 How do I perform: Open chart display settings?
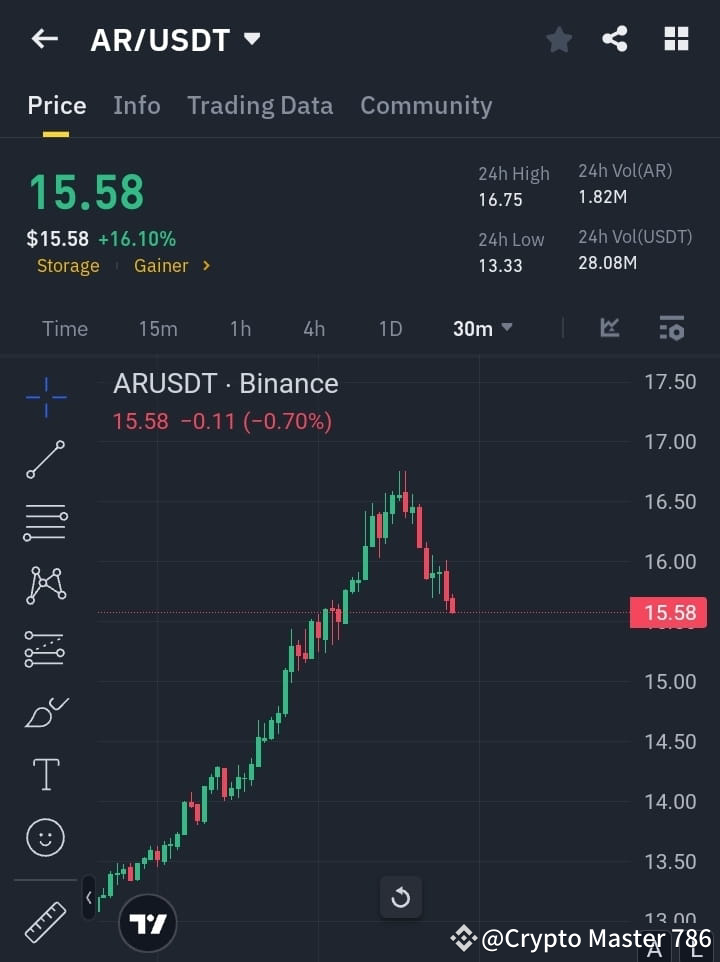point(671,328)
